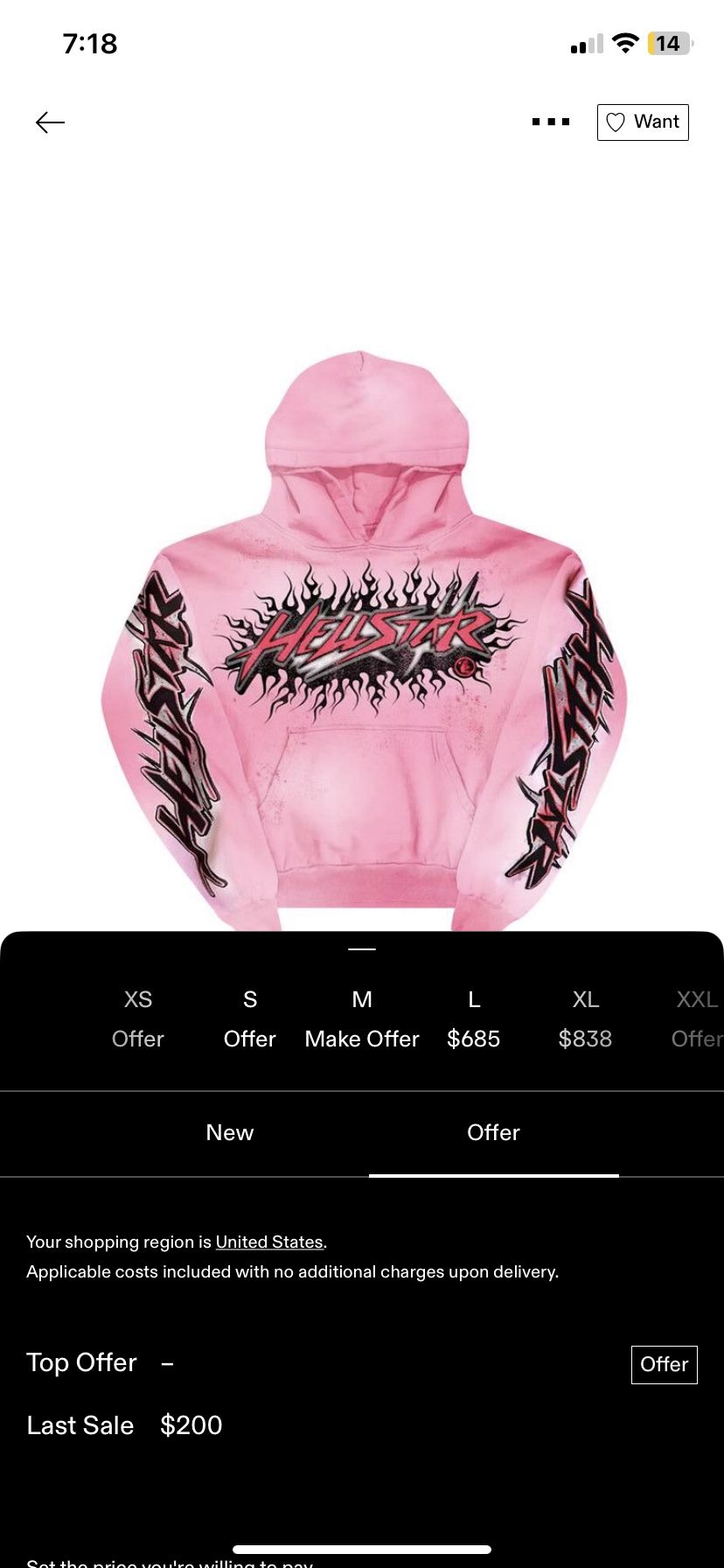Screen dimensions: 724x1568
Task: Open the Hellstar hoodie product image
Action: pyautogui.click(x=362, y=639)
